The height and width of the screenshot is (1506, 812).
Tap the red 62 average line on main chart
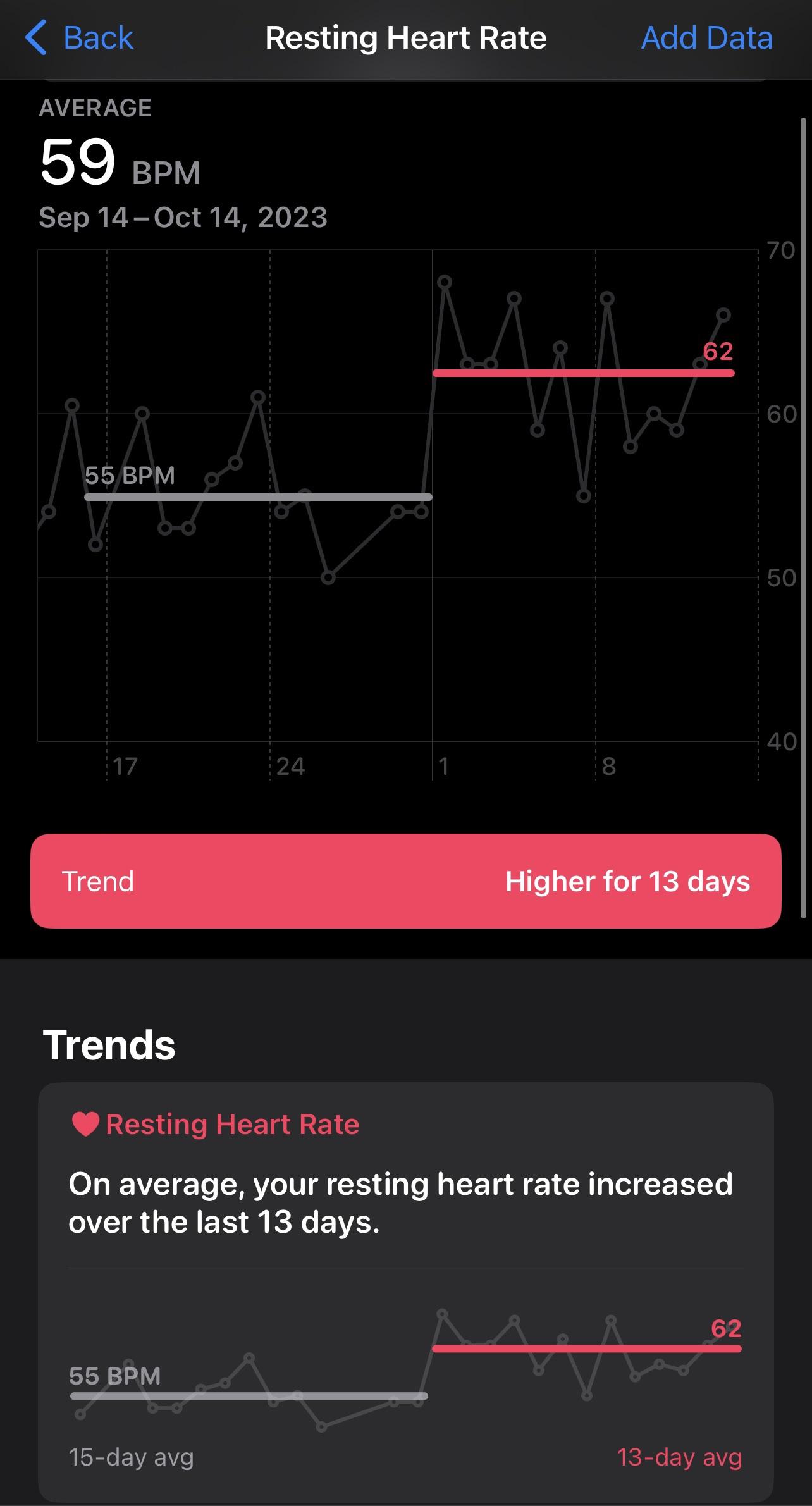click(582, 374)
